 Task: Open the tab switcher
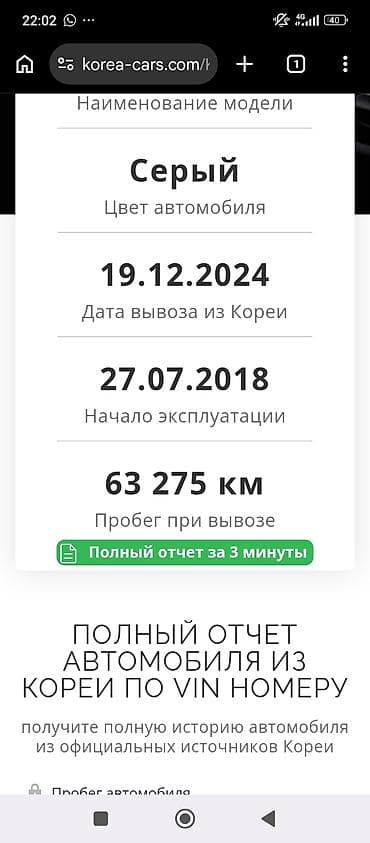296,65
